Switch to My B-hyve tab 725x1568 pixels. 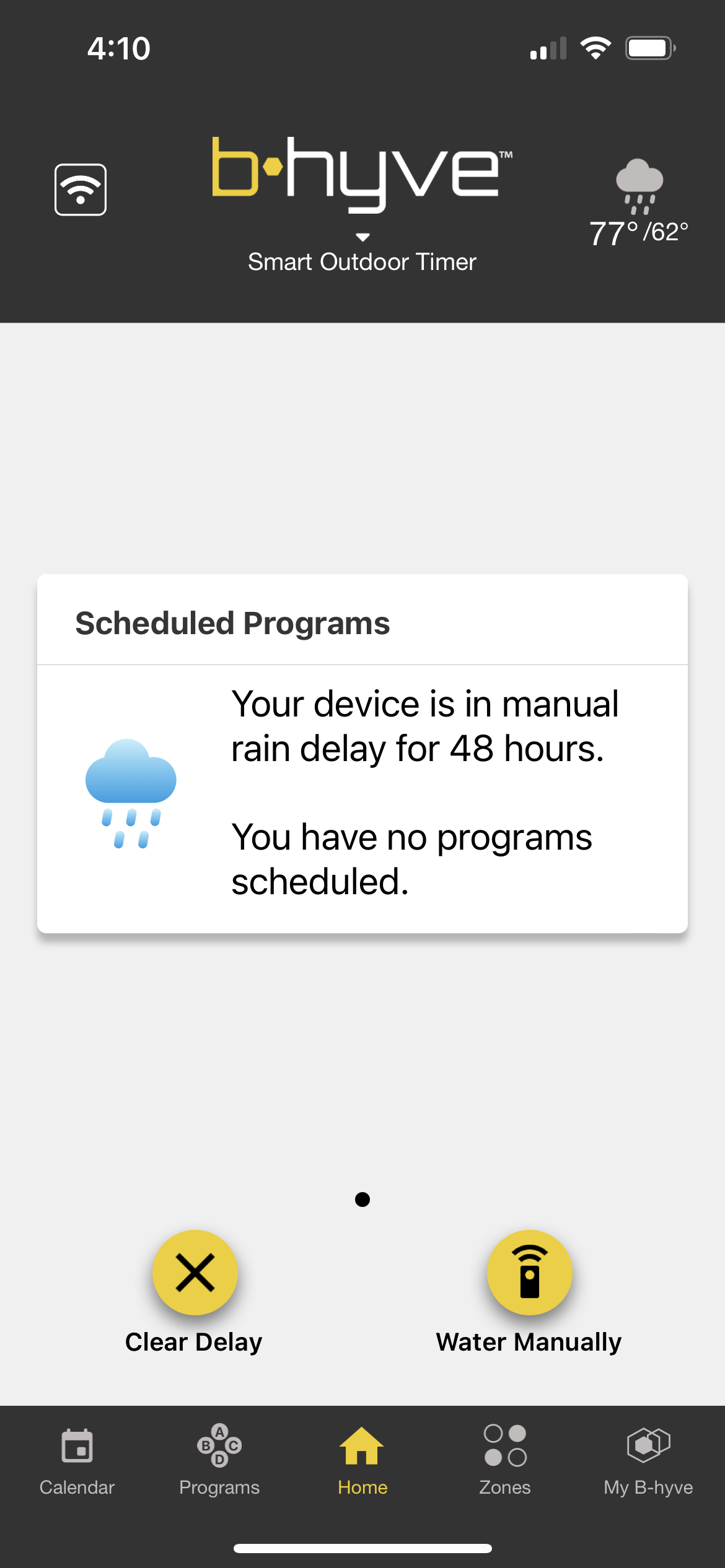[x=648, y=1461]
